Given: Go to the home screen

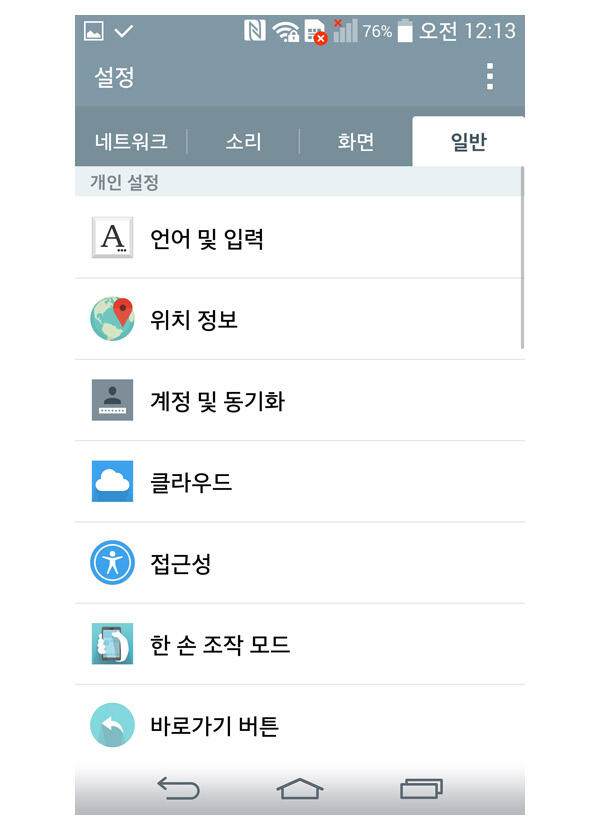Looking at the screenshot, I should coord(300,788).
